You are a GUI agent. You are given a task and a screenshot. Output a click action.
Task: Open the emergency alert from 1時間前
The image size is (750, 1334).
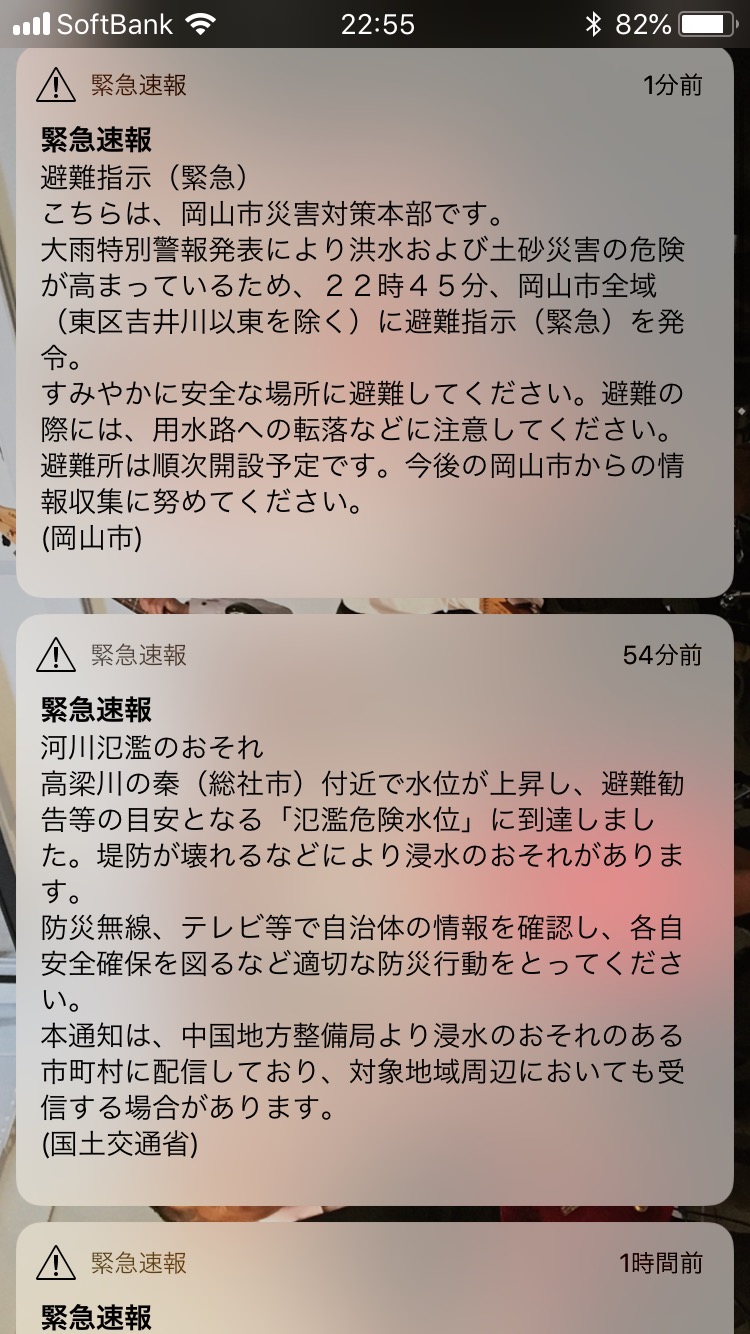point(375,1279)
